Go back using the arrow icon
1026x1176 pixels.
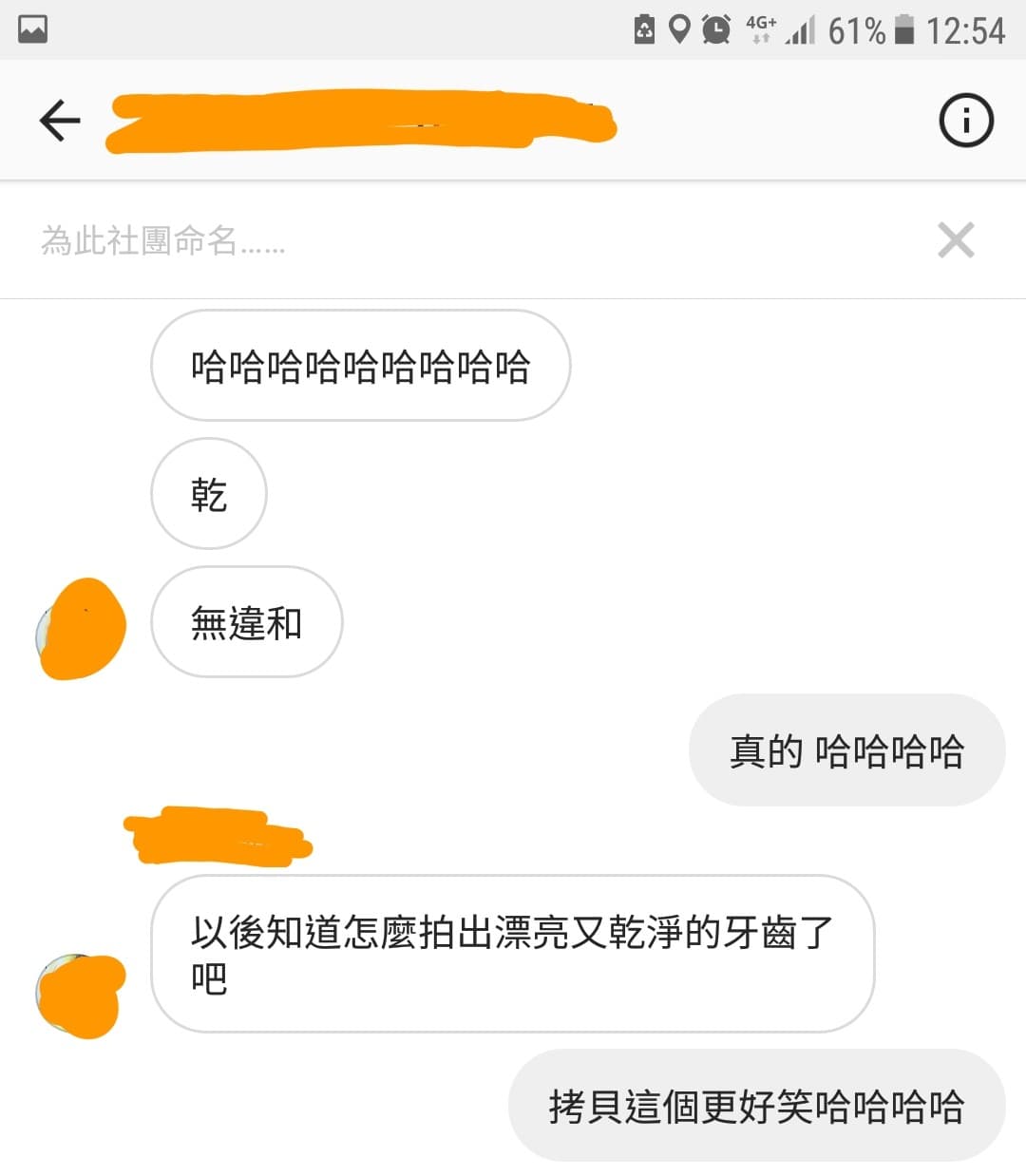(59, 121)
